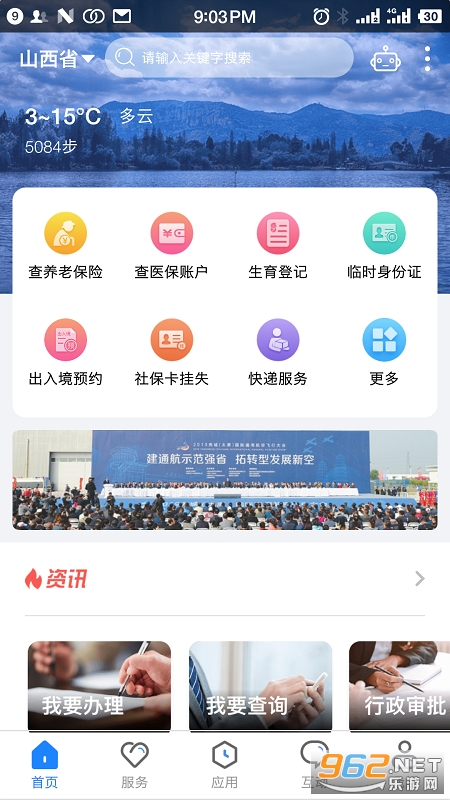Select 生育登记 service
450x800 pixels.
coord(278,246)
